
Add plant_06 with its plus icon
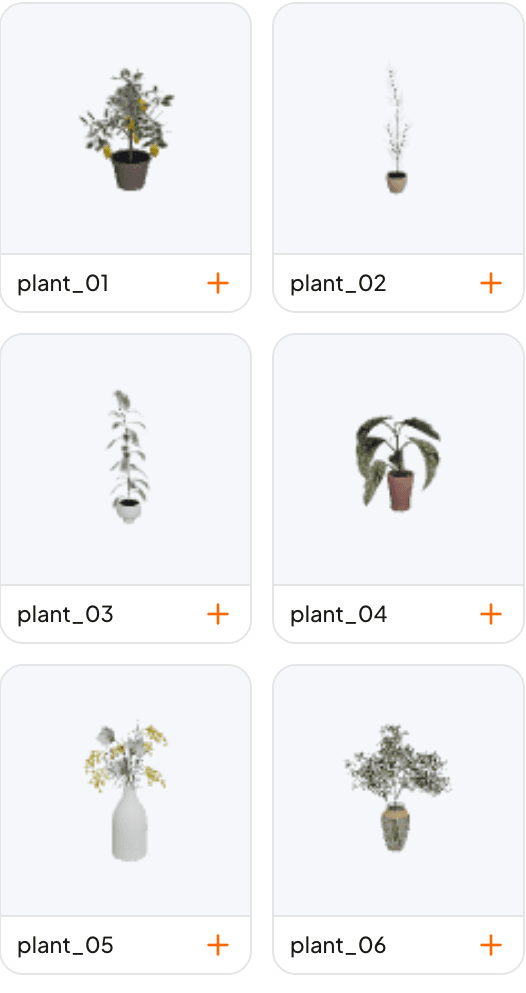(491, 945)
